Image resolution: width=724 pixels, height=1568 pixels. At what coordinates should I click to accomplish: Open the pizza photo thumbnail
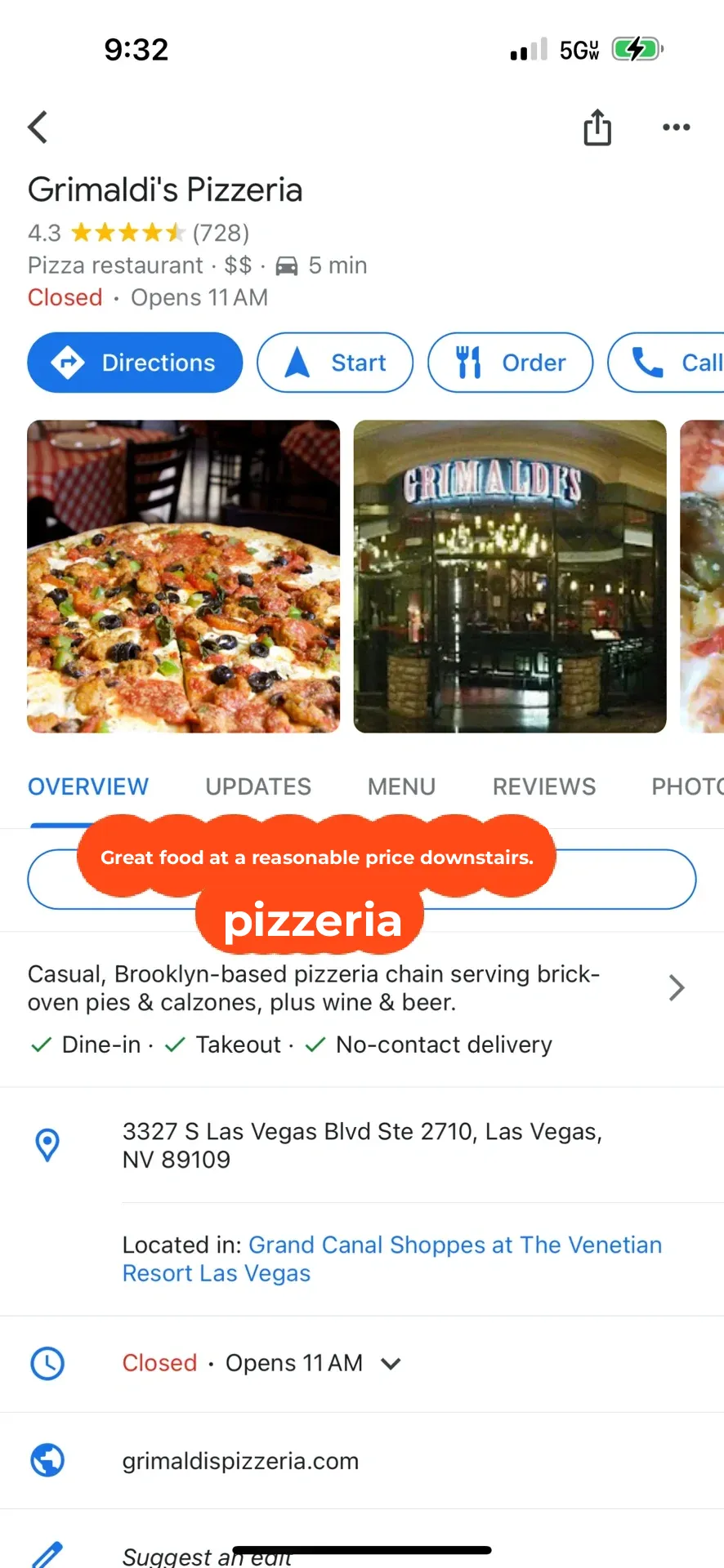(183, 576)
